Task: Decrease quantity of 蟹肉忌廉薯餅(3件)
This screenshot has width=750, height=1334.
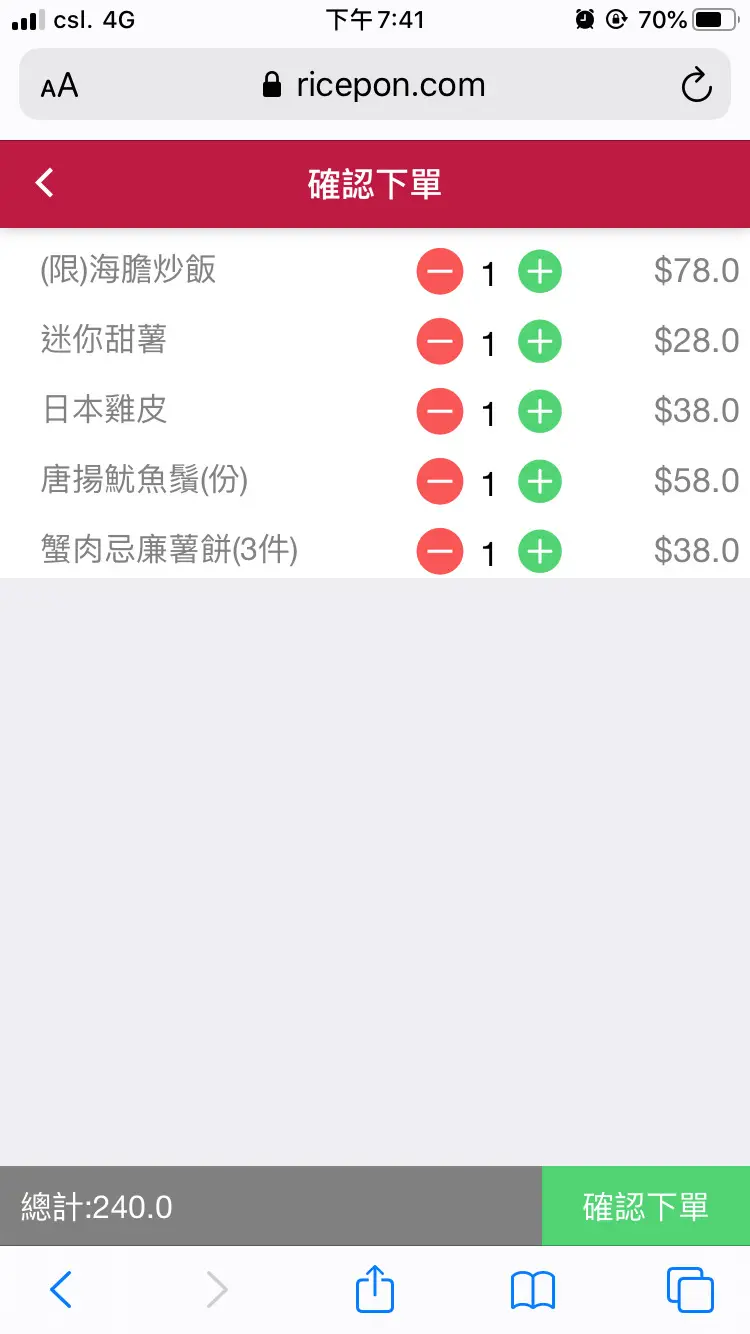Action: point(440,552)
